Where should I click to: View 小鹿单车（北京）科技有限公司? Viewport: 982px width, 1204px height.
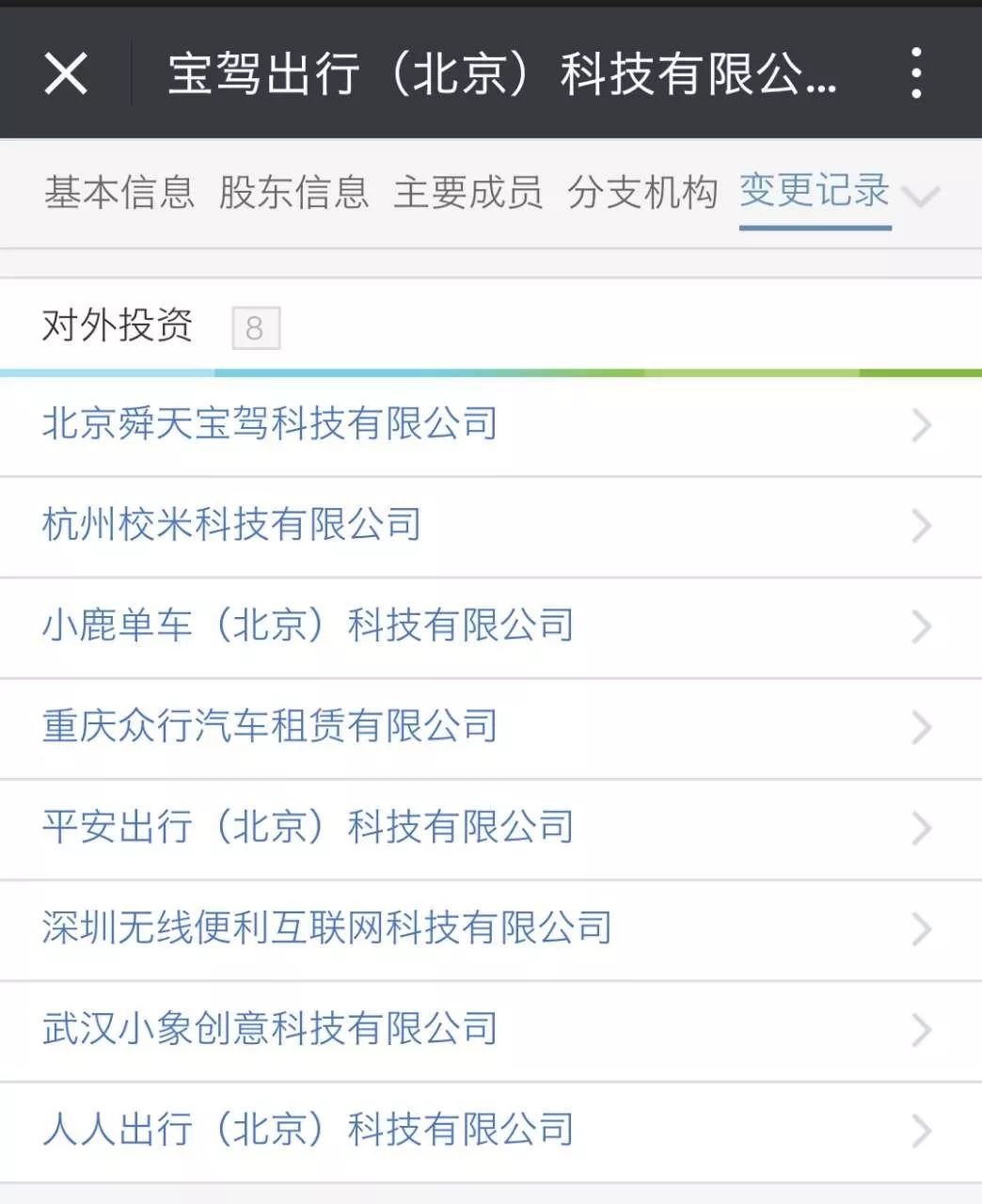[x=309, y=626]
